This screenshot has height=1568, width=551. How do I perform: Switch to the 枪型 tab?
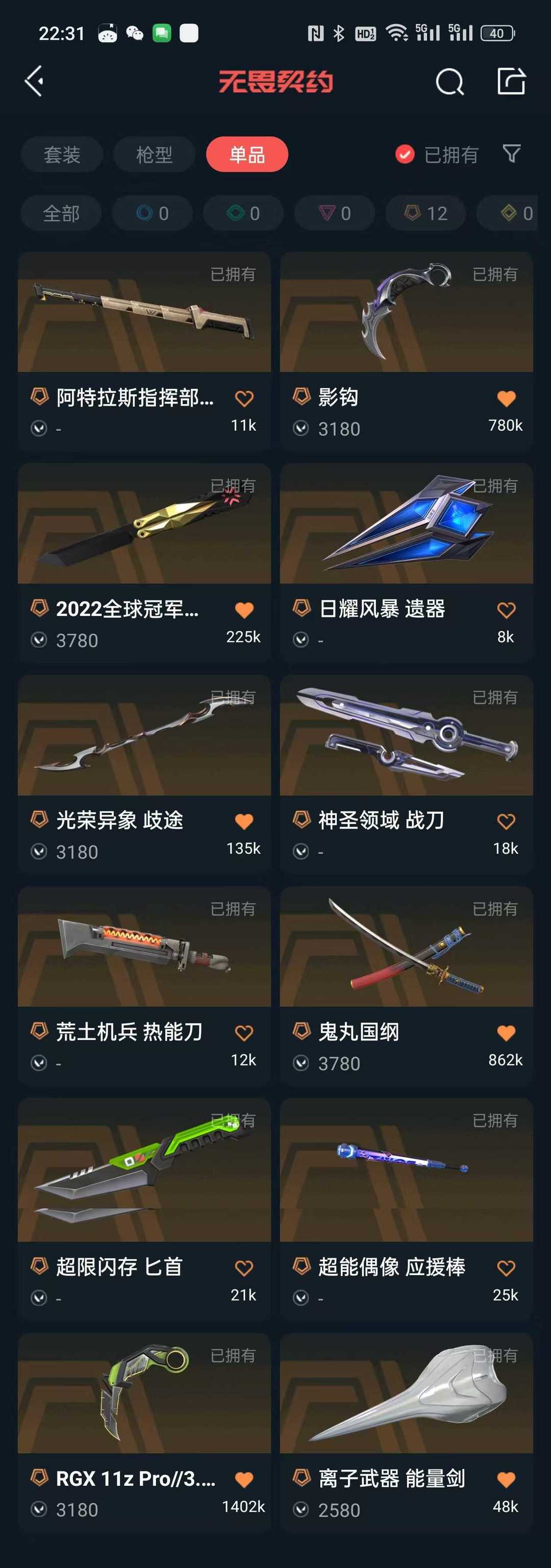click(x=154, y=155)
